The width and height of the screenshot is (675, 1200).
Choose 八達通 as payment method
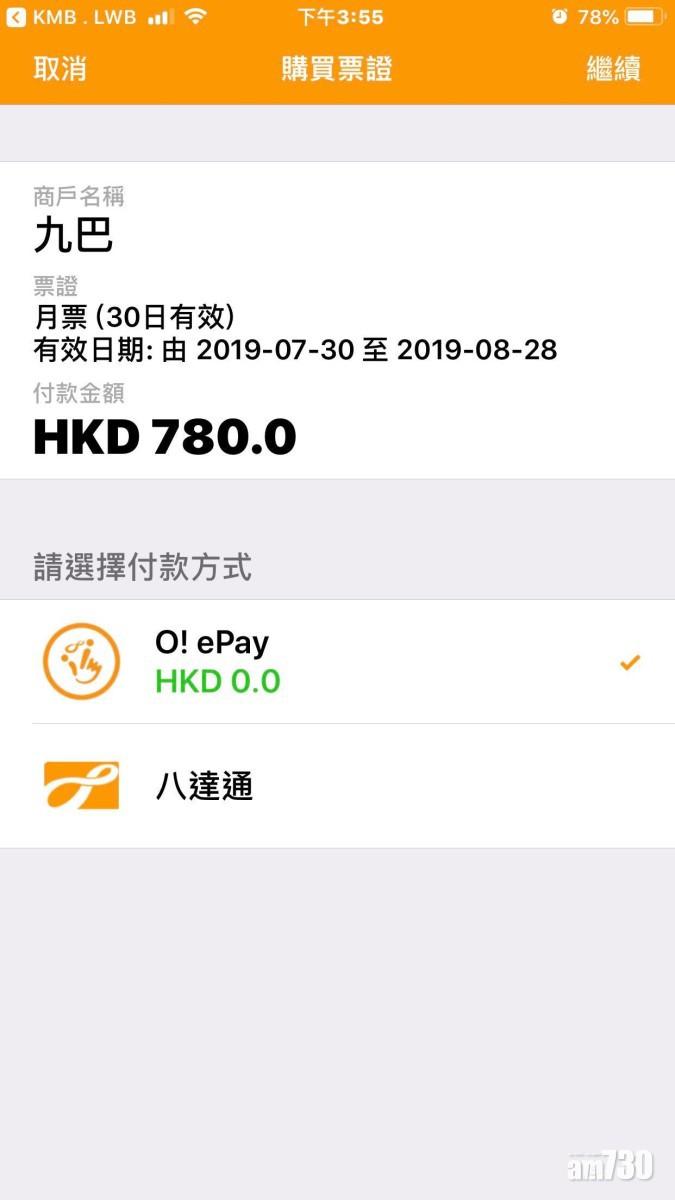click(337, 786)
